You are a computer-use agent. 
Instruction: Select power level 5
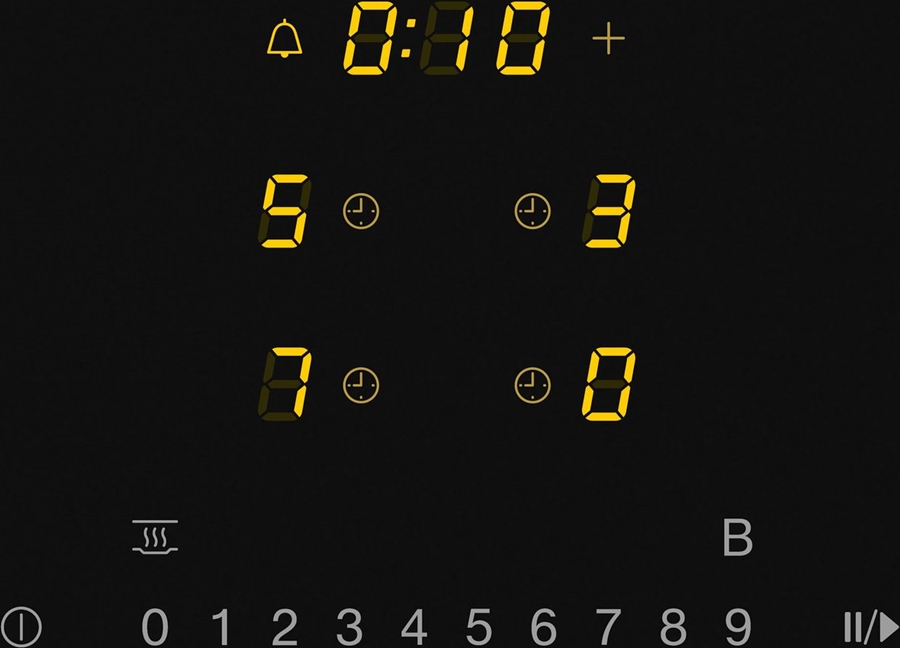pyautogui.click(x=479, y=627)
